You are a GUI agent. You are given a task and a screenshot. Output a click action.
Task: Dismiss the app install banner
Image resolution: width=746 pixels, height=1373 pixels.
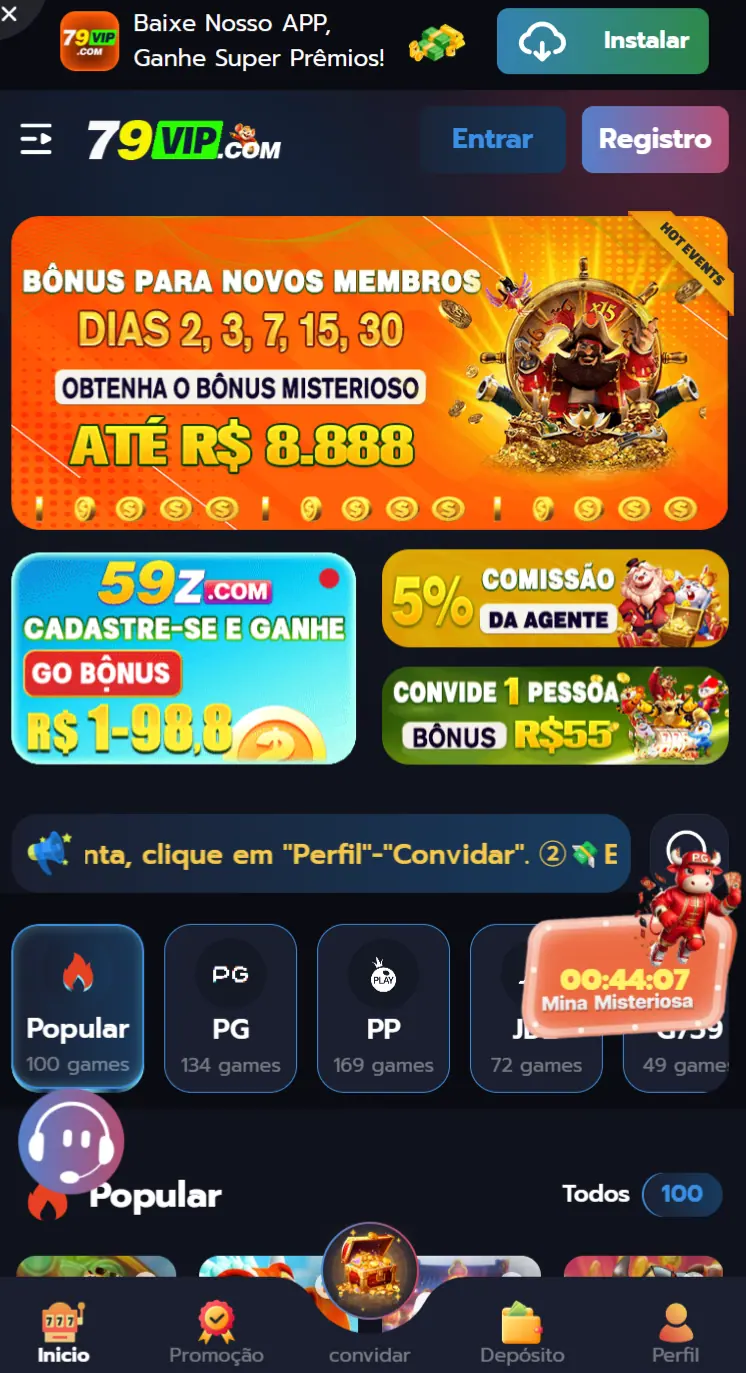(10, 15)
